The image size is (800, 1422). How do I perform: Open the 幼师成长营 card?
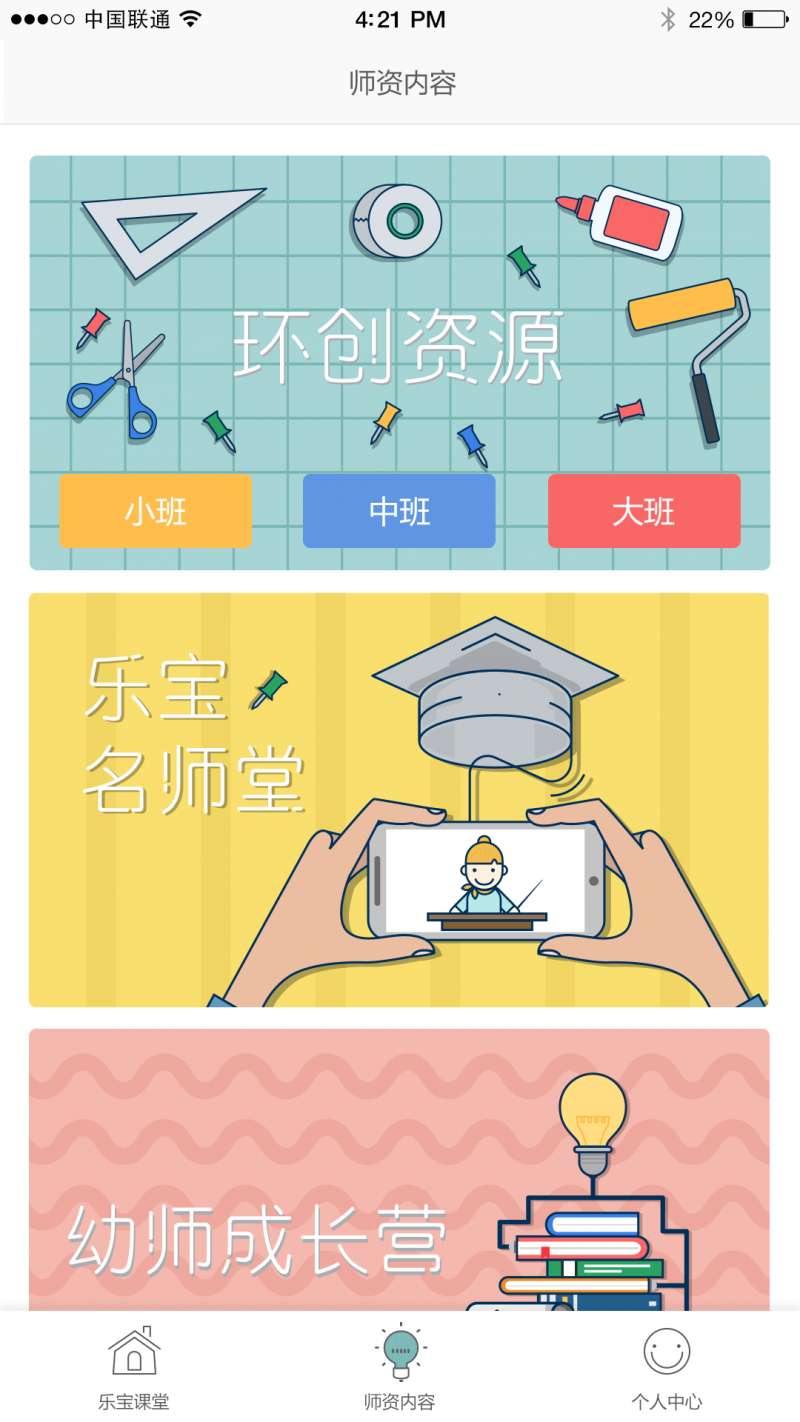click(x=399, y=1170)
